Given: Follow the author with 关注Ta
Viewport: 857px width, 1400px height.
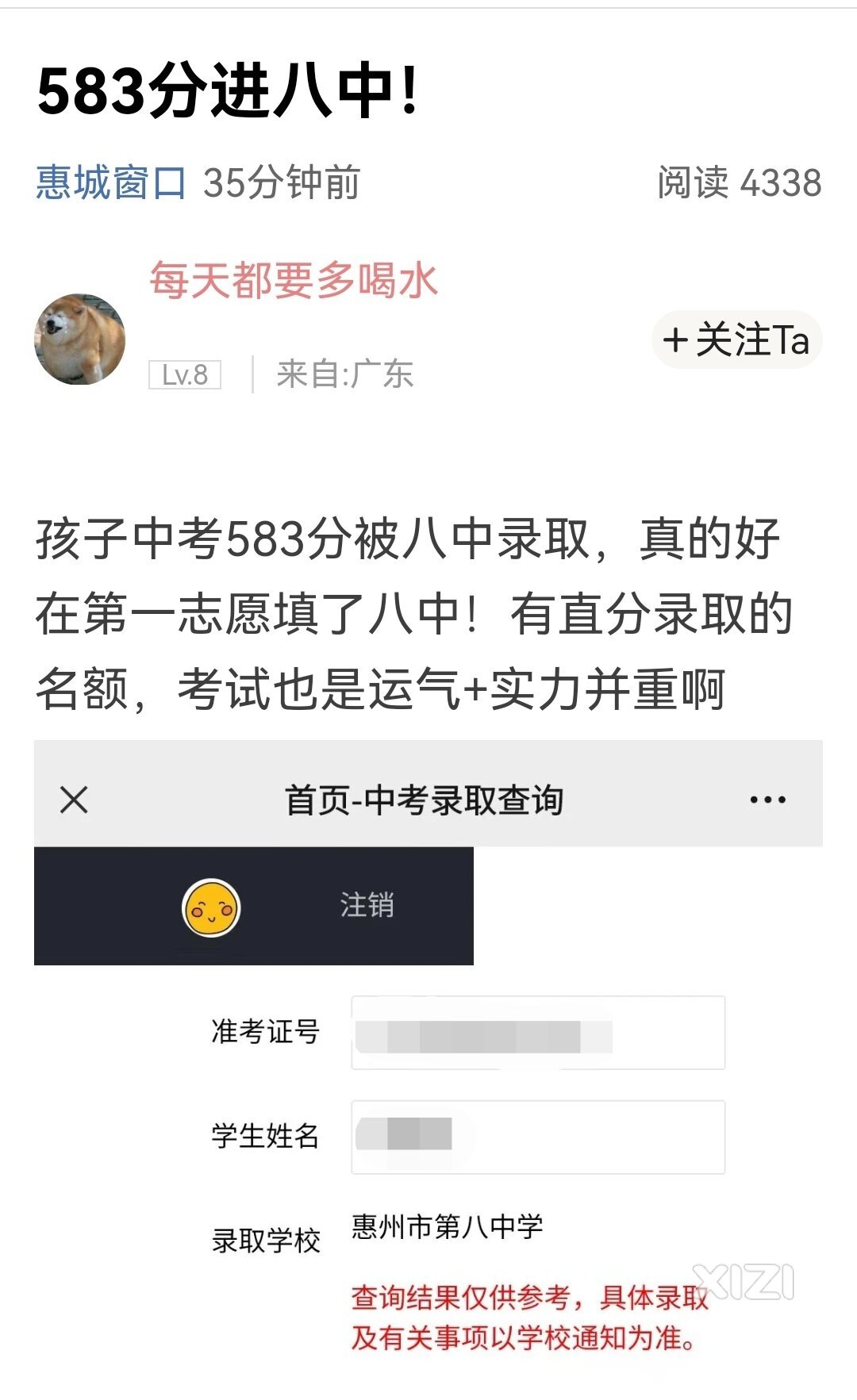Looking at the screenshot, I should [x=736, y=340].
